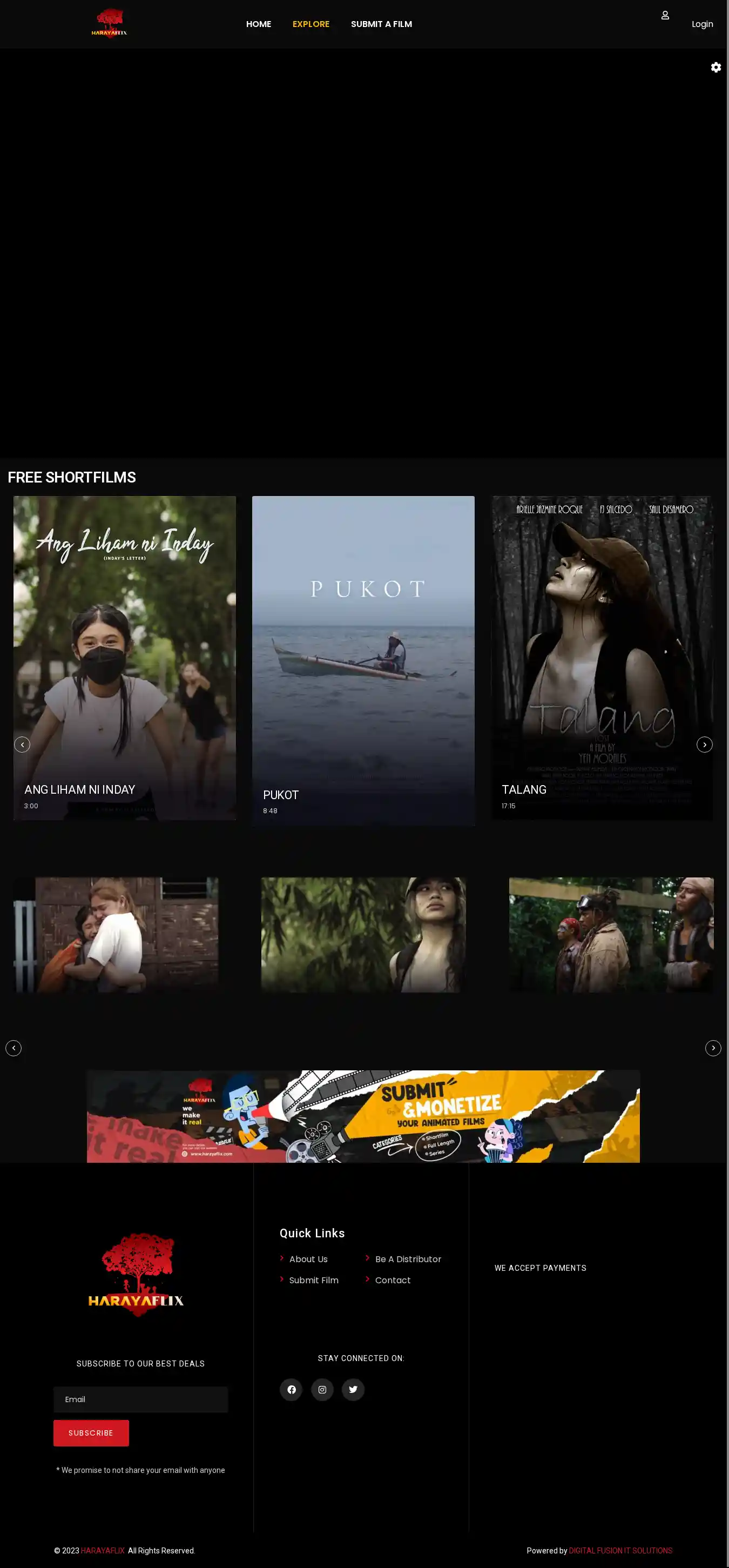
Task: Open the Ang Liham Ni Inday film
Action: point(125,658)
